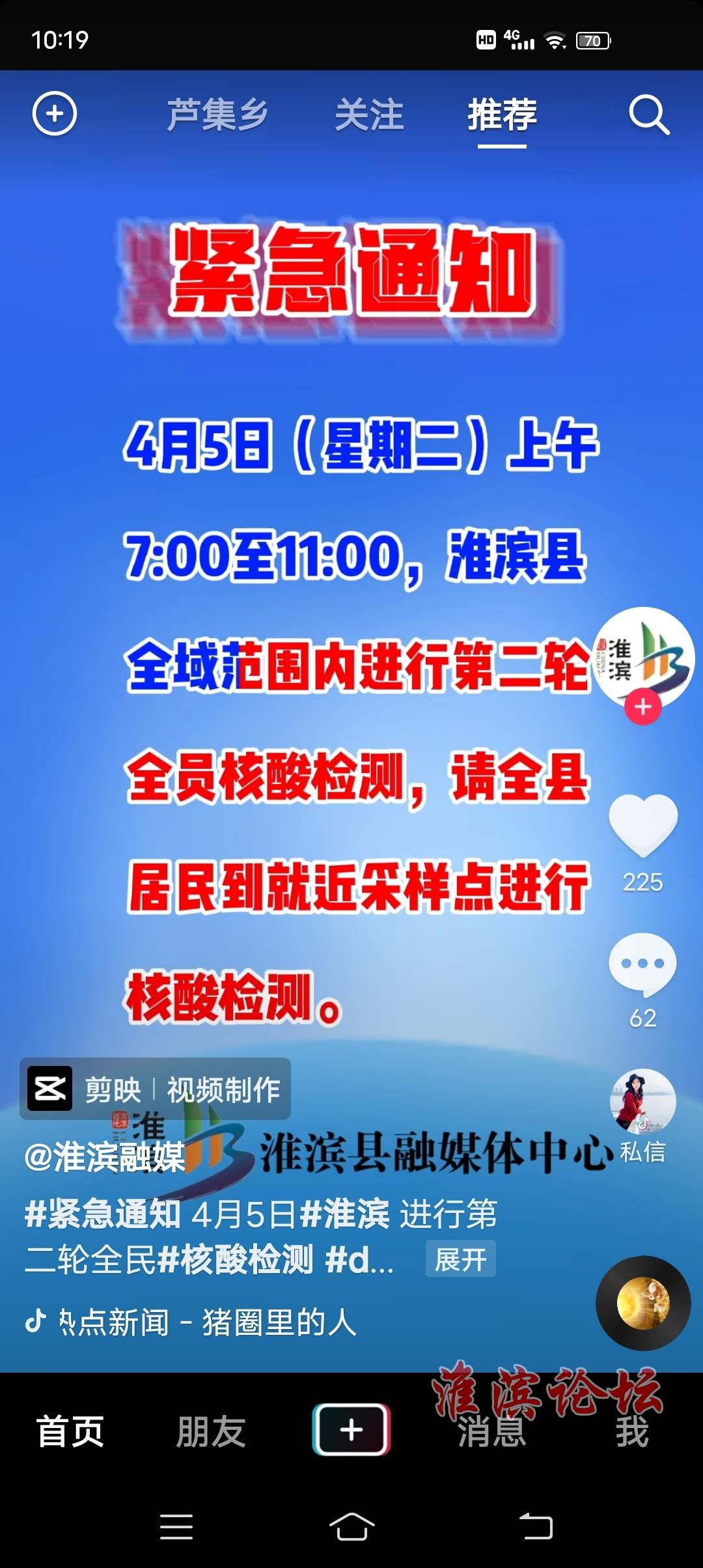Viewport: 703px width, 1568px height.
Task: Create a new post with the plus button
Action: click(x=351, y=1430)
